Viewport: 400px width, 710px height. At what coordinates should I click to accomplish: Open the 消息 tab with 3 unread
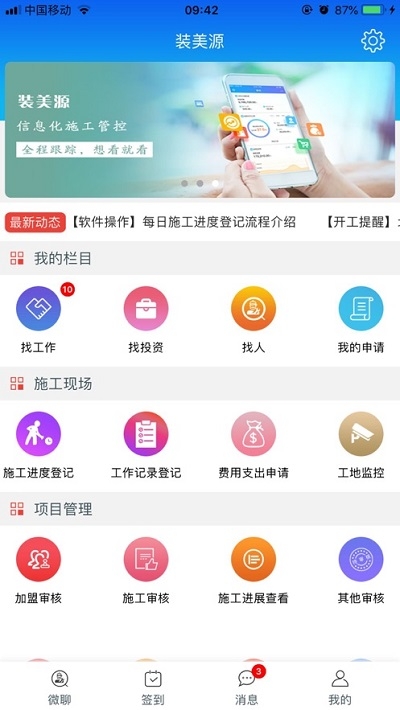[x=247, y=687]
